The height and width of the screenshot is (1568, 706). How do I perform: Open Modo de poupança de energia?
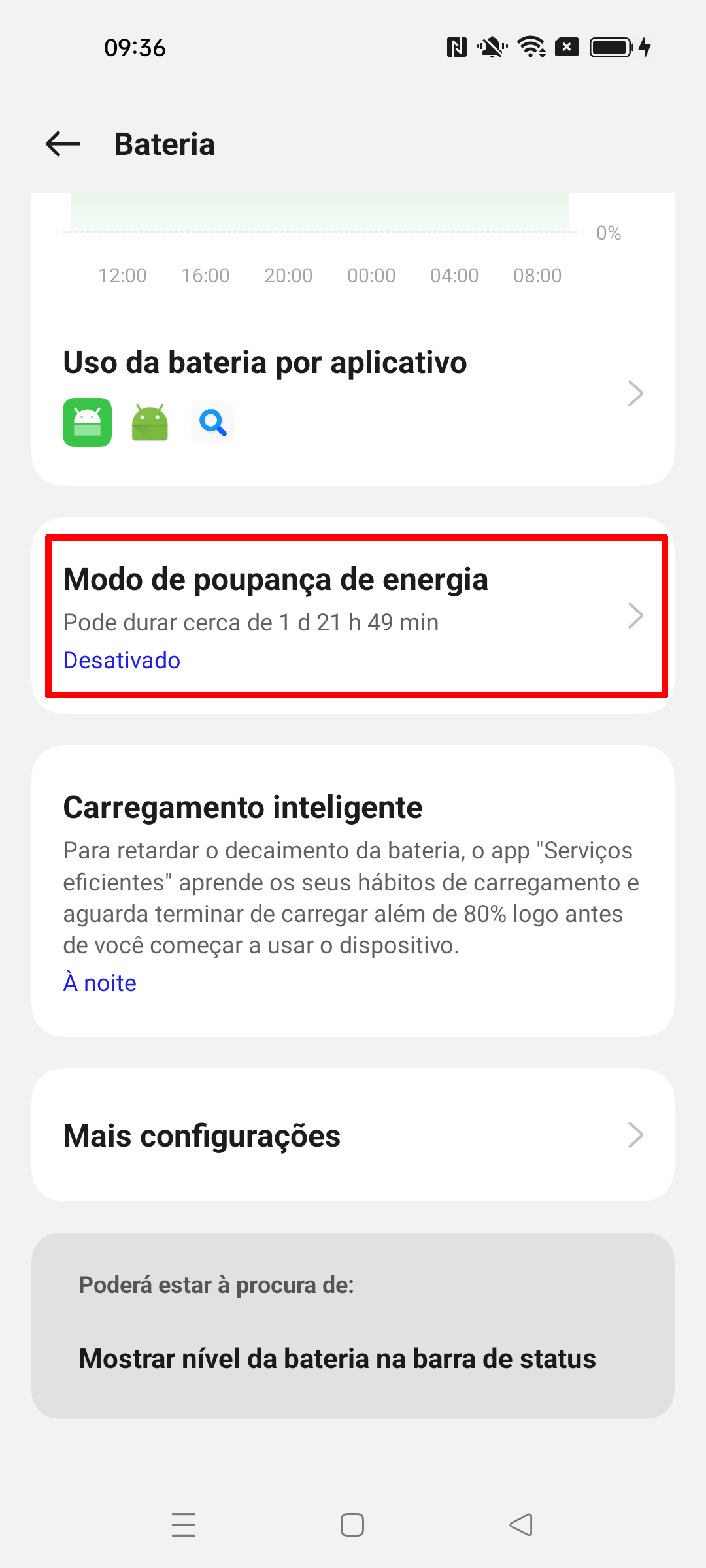click(x=353, y=616)
